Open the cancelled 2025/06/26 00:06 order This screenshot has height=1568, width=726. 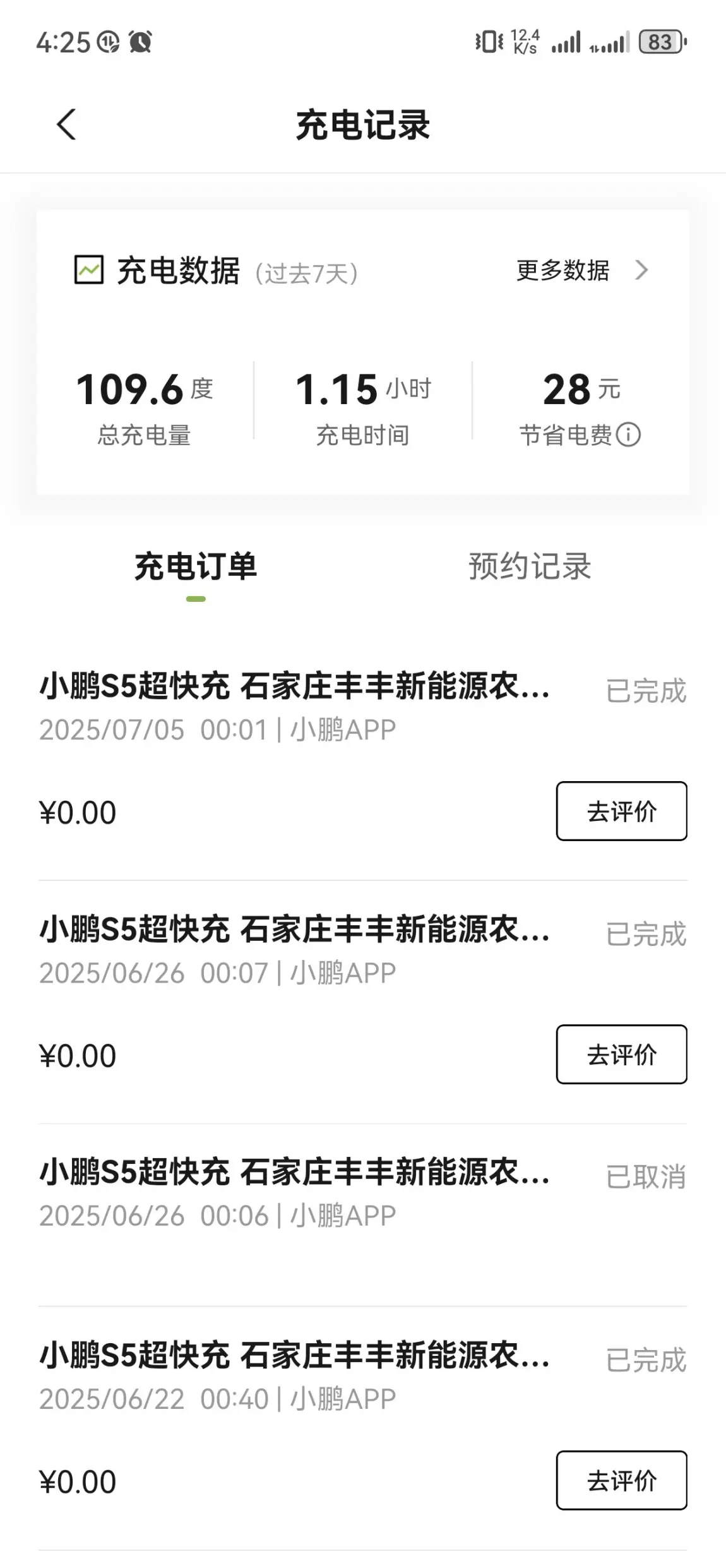point(363,1214)
